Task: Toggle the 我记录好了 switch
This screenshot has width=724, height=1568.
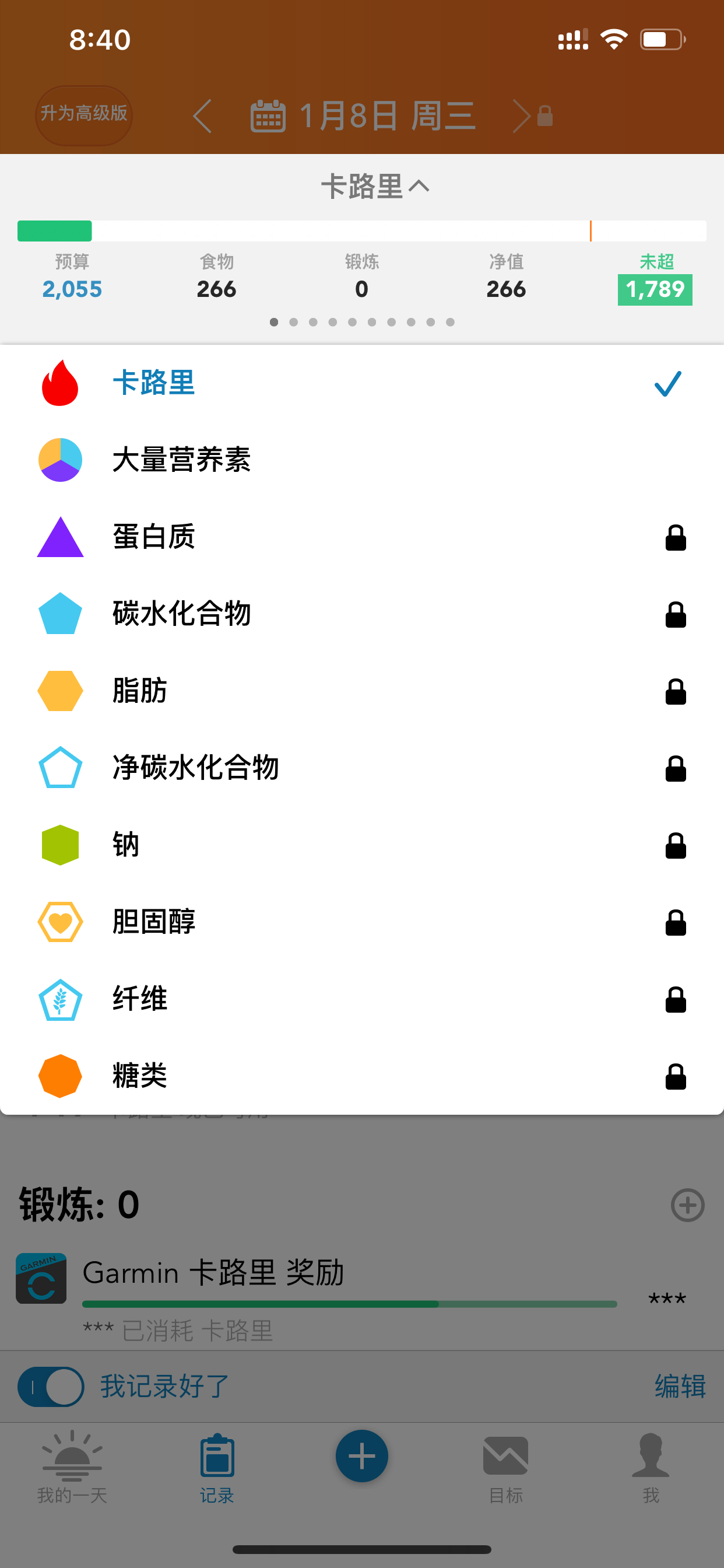Action: [x=51, y=1387]
